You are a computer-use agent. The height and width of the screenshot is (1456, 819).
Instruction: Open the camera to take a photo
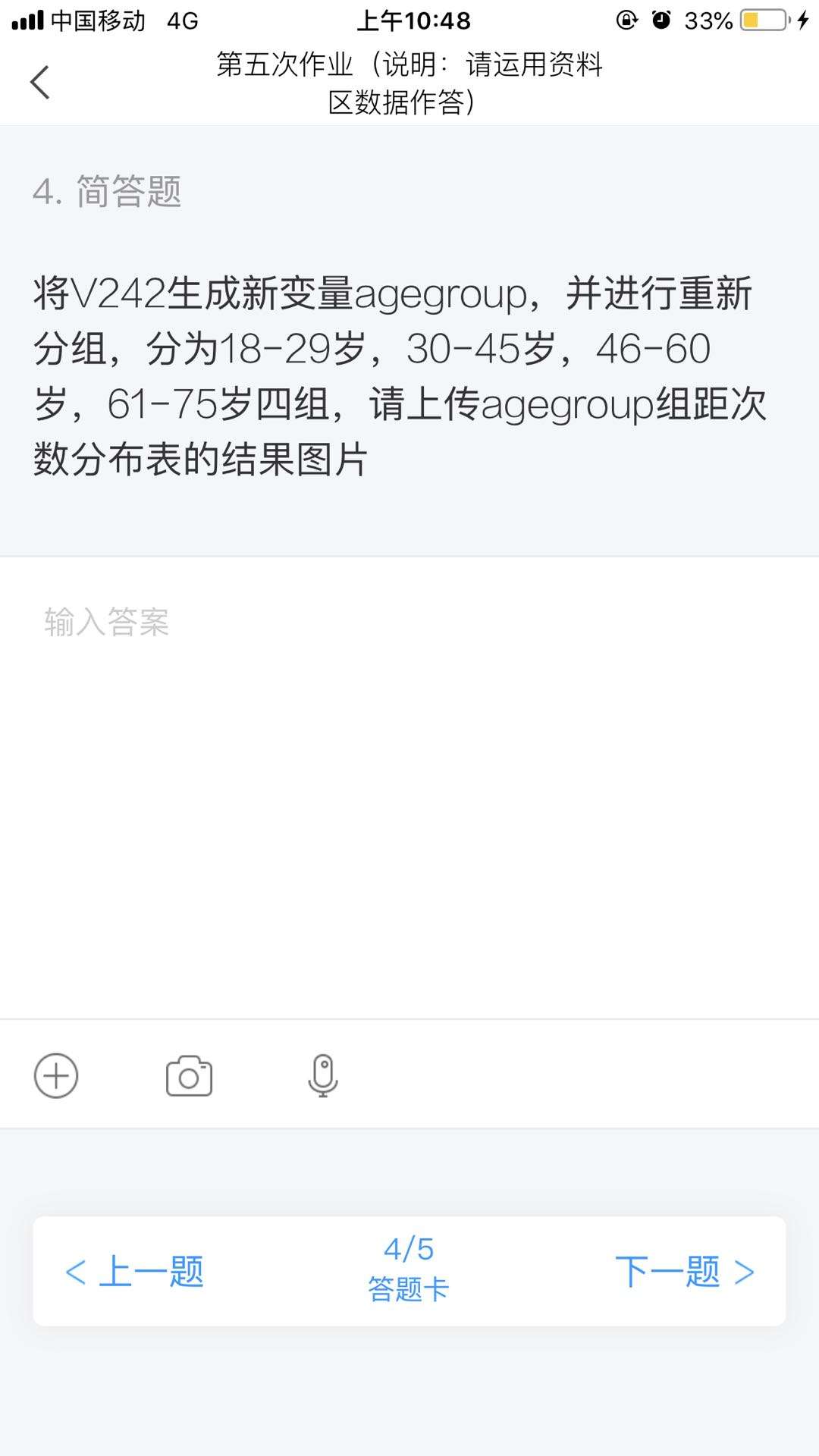click(x=189, y=1075)
